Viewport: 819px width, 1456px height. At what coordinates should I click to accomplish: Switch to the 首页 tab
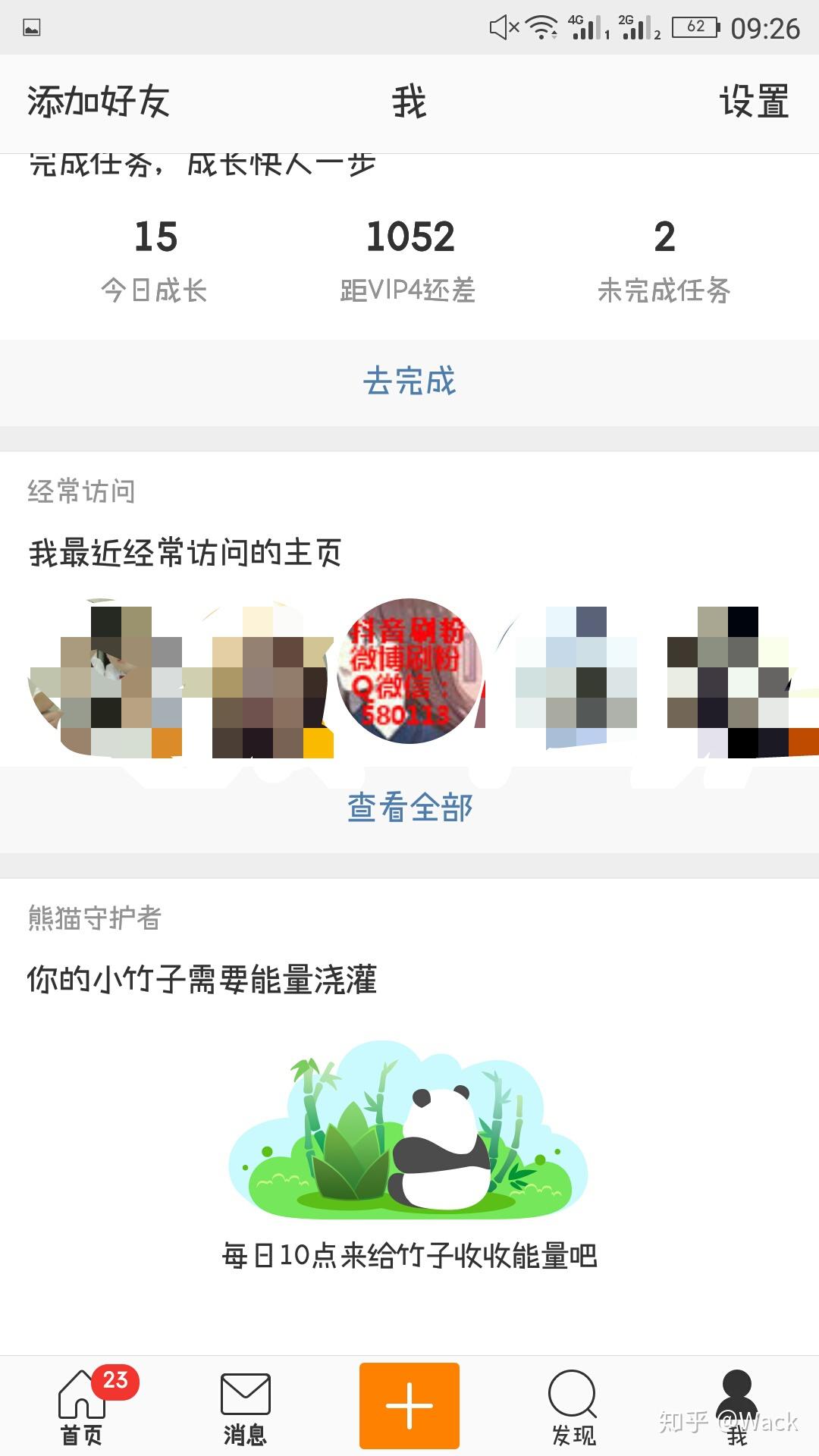pos(82,1407)
